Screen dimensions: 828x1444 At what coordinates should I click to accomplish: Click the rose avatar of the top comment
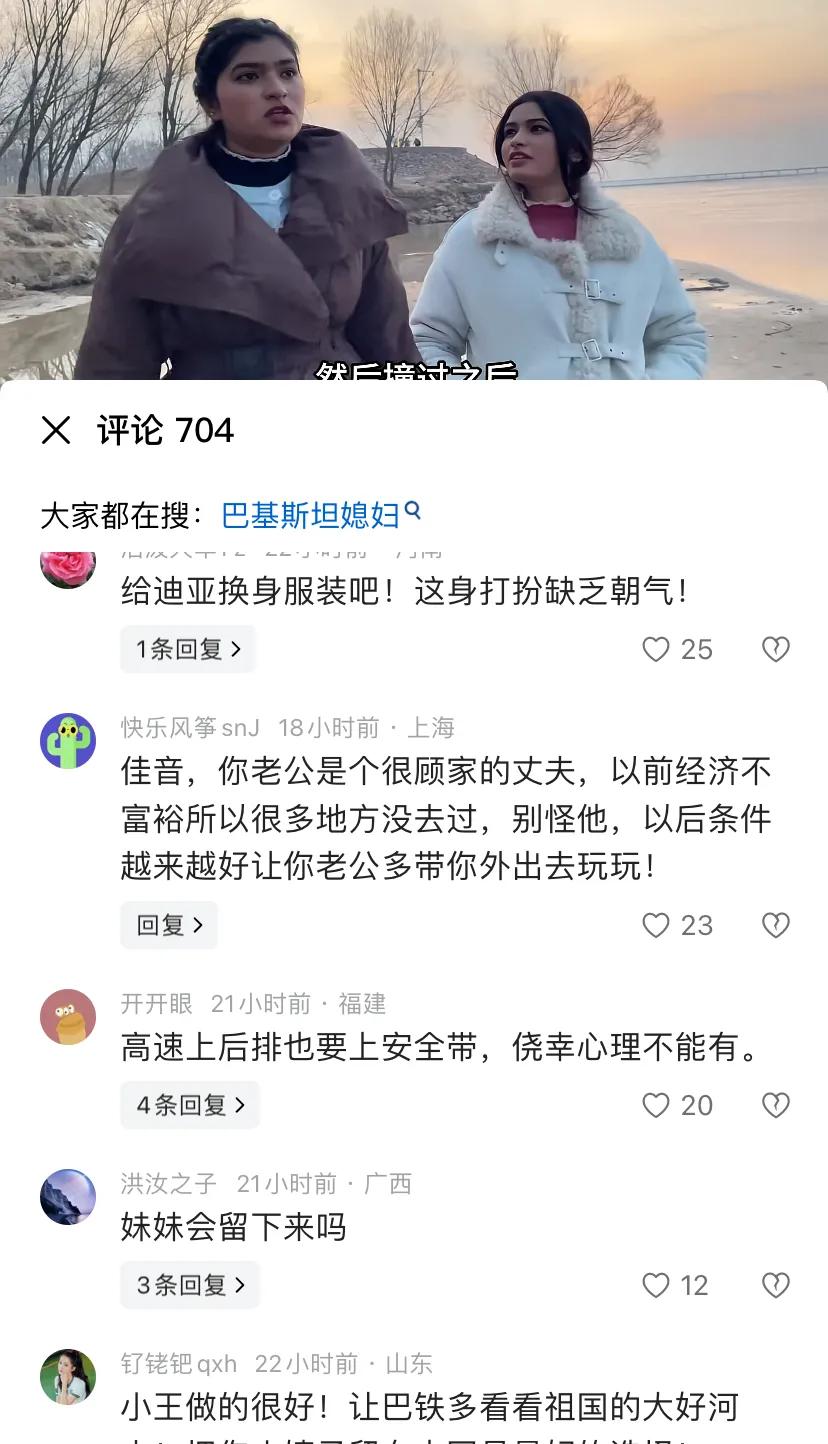coord(68,566)
